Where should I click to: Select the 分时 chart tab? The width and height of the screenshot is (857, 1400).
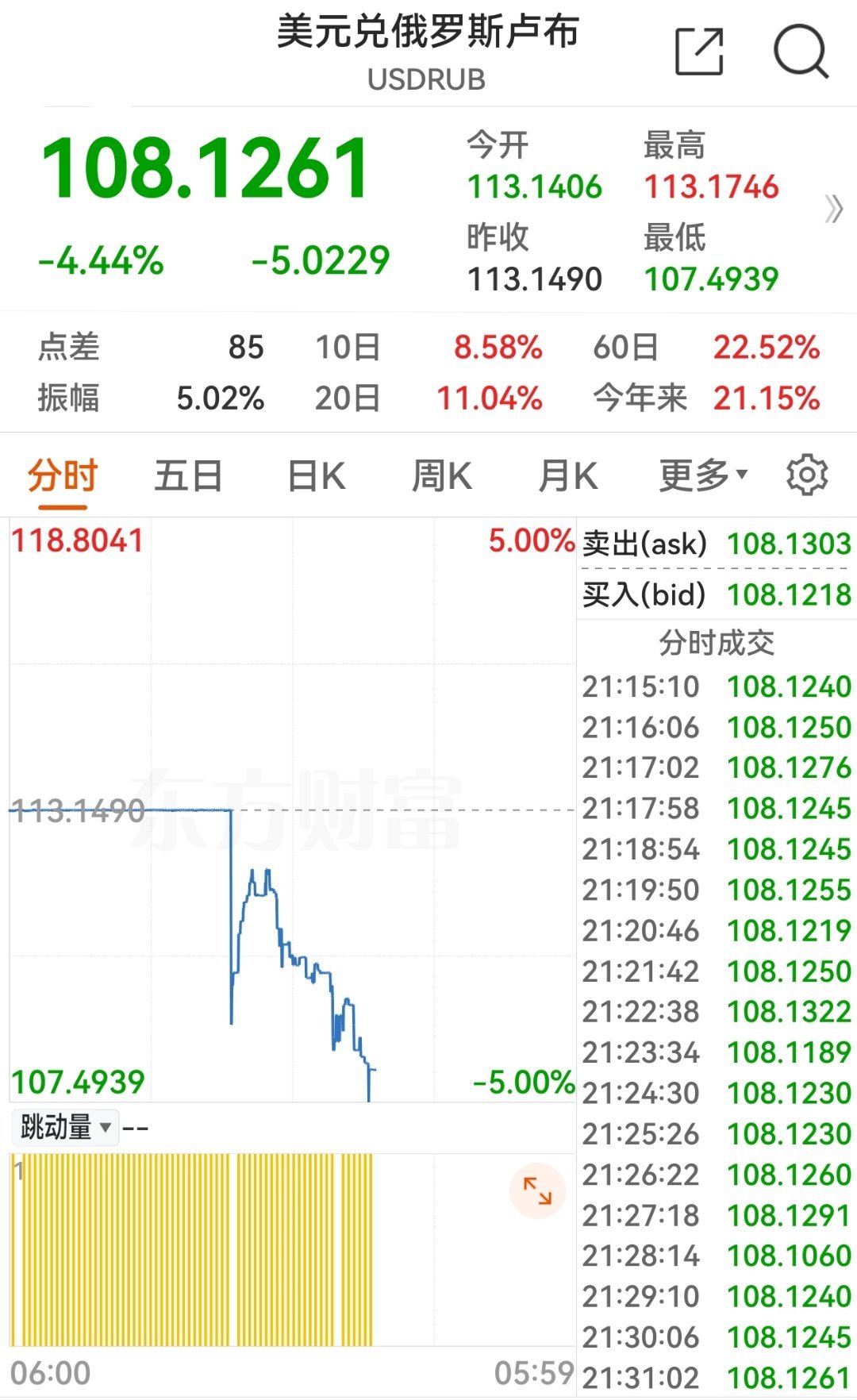pos(63,476)
